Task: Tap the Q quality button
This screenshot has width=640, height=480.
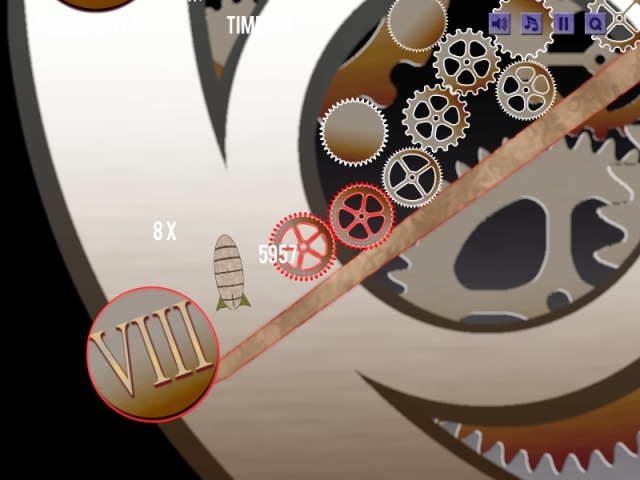Action: (595, 23)
